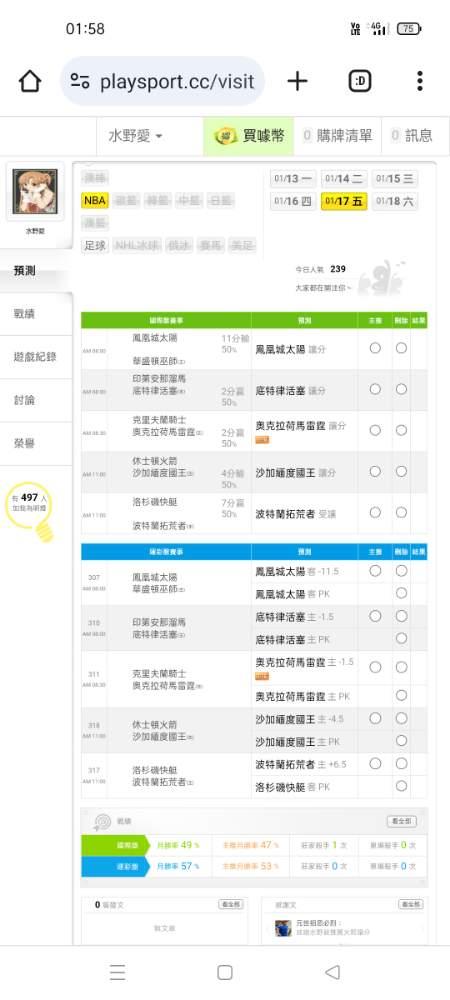Open the browser overflow menu
Screen dimensions: 450x1000
pos(419,81)
